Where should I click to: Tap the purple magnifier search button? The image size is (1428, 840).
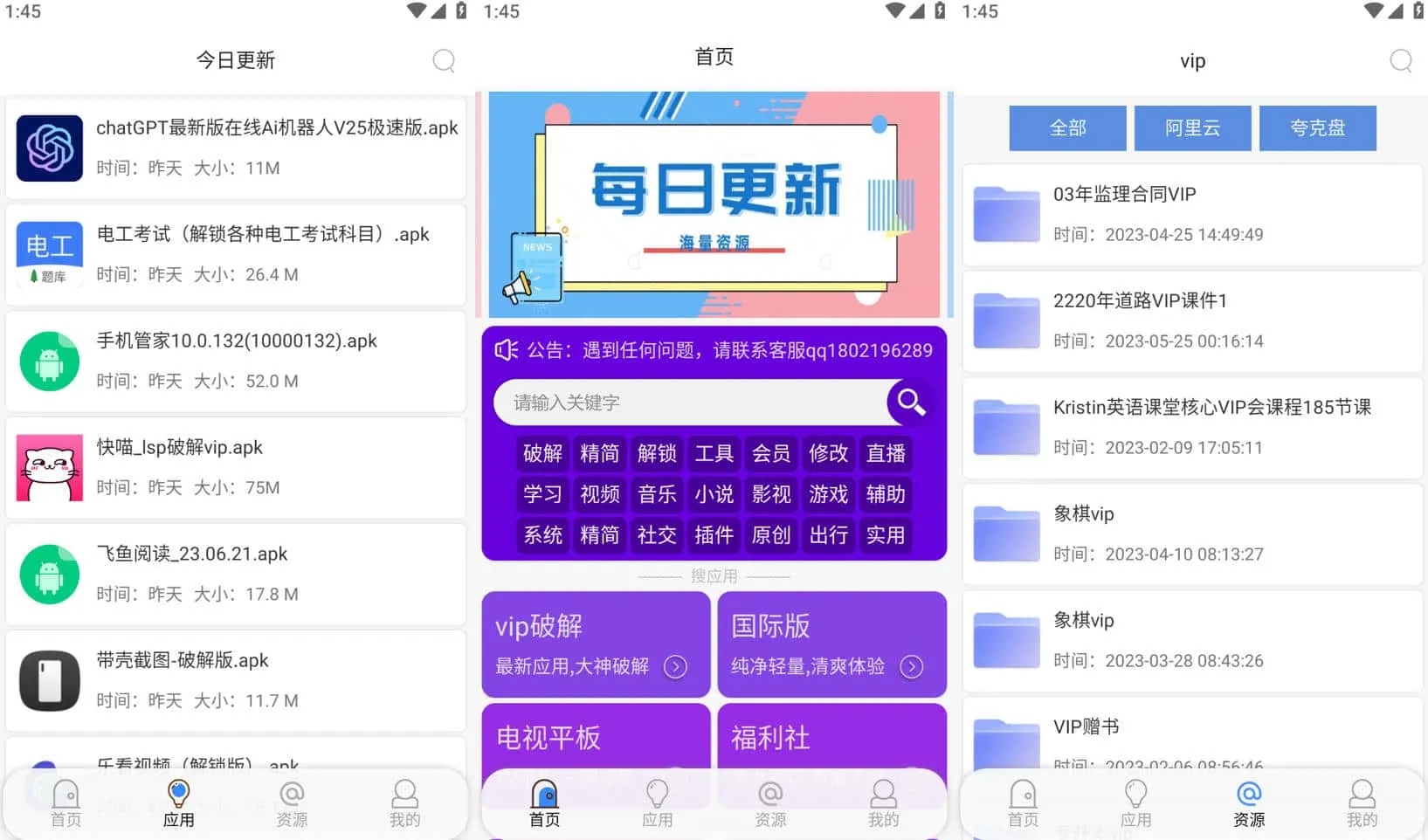pyautogui.click(x=910, y=403)
